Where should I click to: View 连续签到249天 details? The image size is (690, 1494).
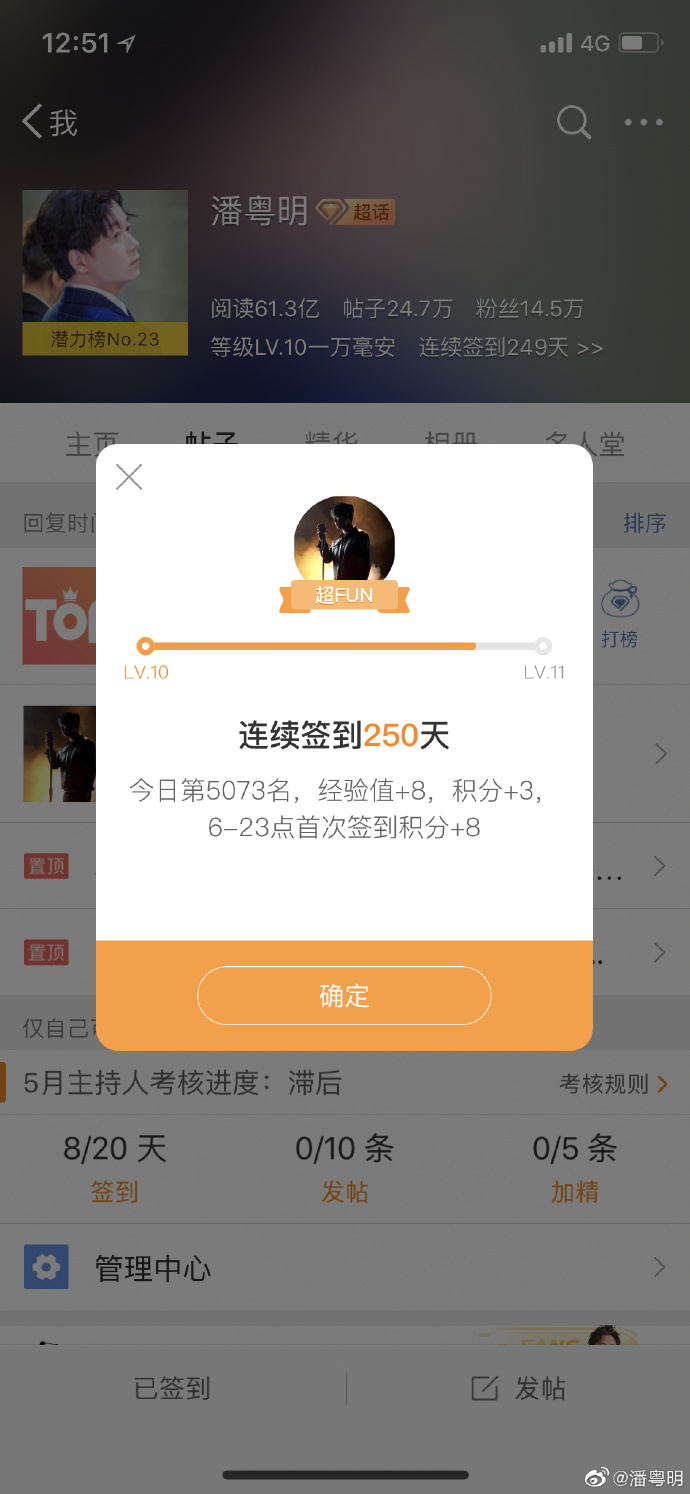pos(510,347)
